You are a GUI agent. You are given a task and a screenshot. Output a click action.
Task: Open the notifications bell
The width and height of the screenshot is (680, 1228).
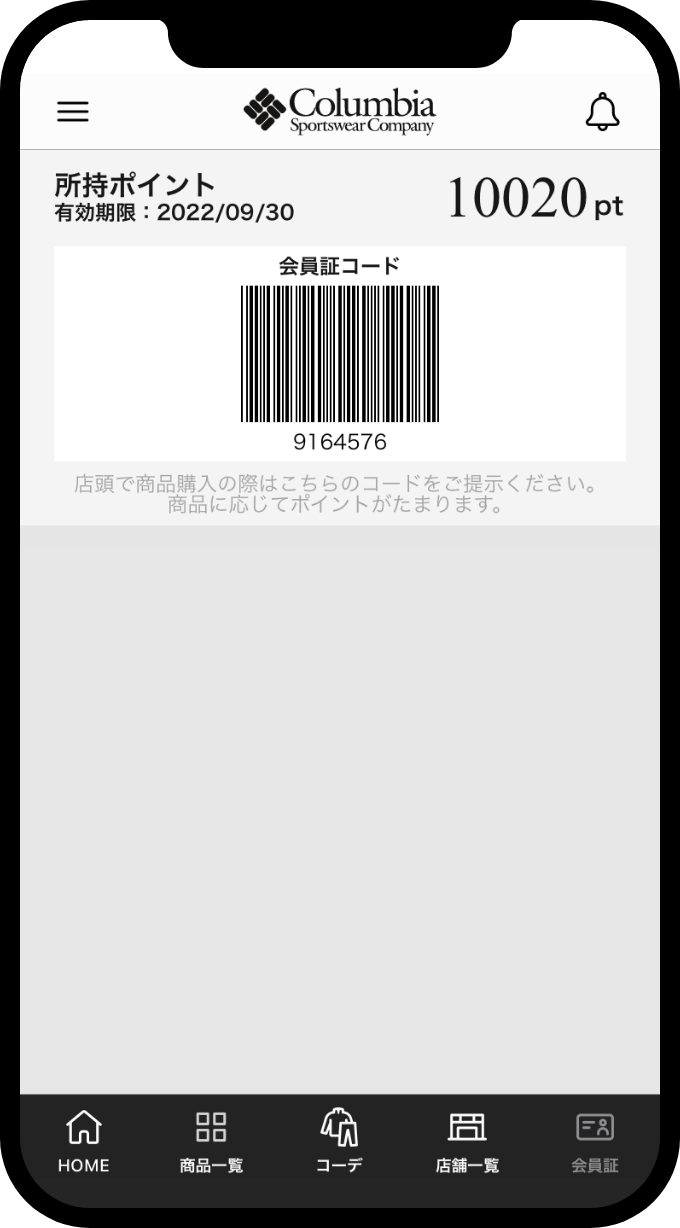coord(602,111)
